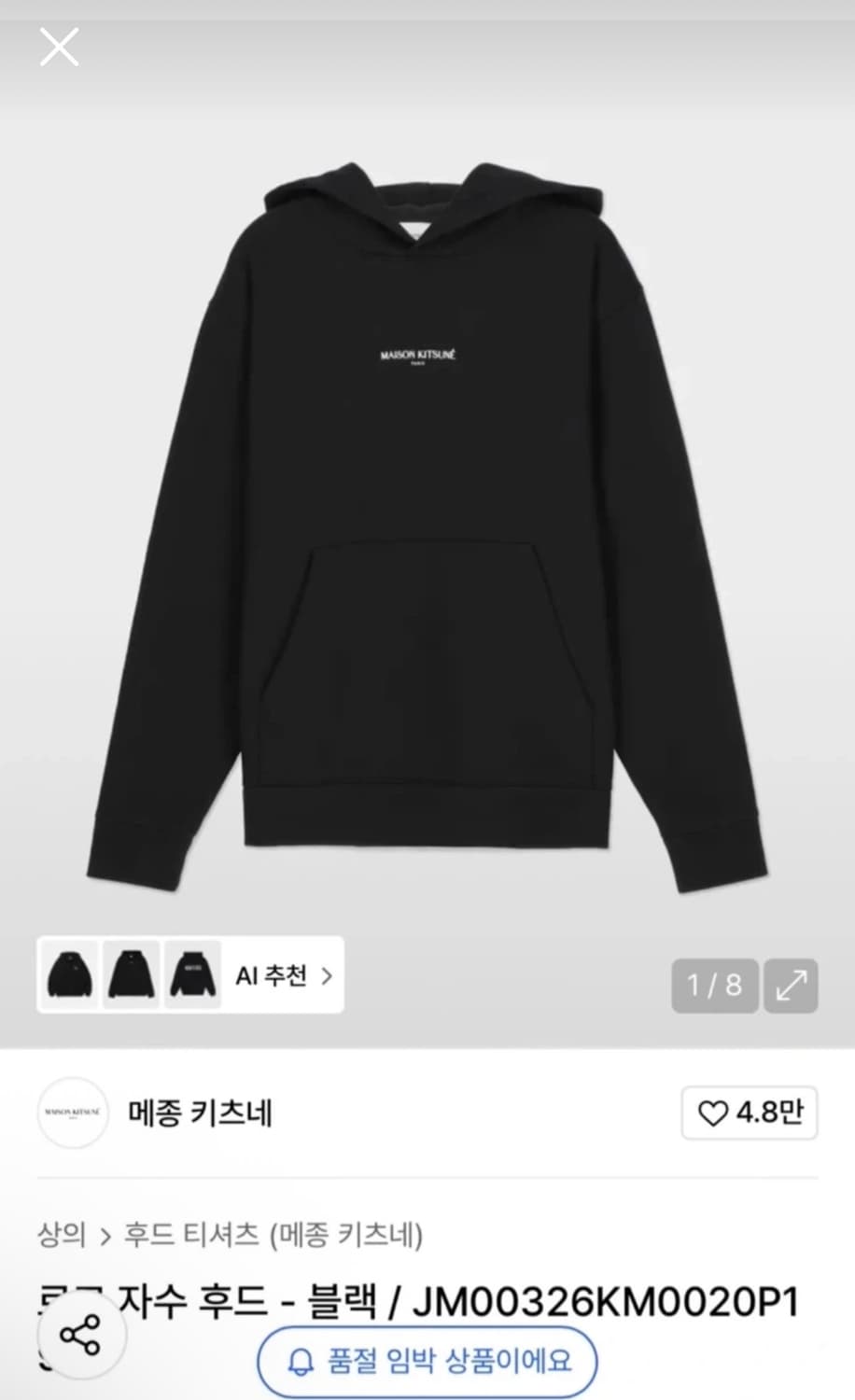Image resolution: width=855 pixels, height=1400 pixels.
Task: Open the Maison Kitsuné brand logo circle
Action: (x=73, y=1113)
